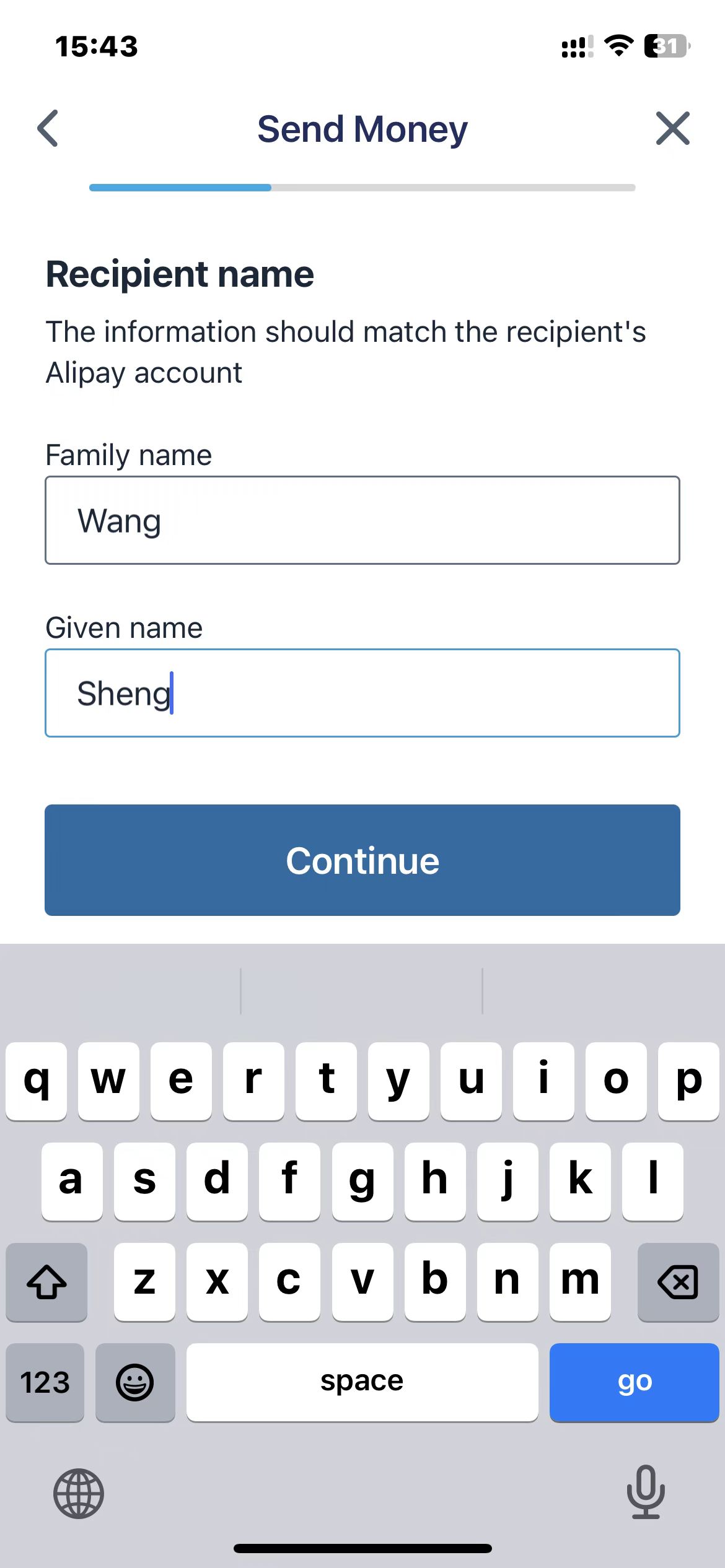Open the emoji keyboard
The image size is (725, 1568).
(x=135, y=1382)
